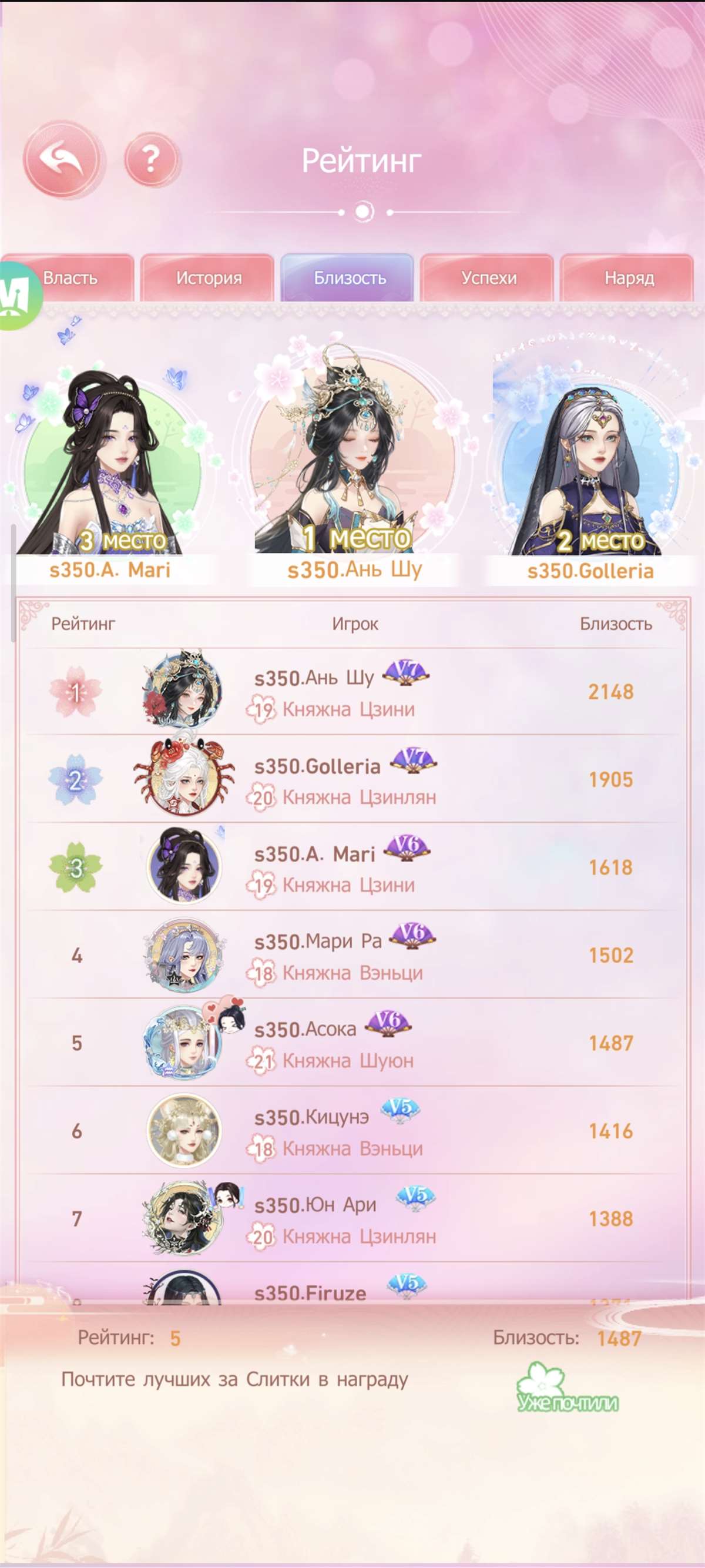Open s350.Мари Ра ranking row
The height and width of the screenshot is (1568, 705).
point(353,956)
